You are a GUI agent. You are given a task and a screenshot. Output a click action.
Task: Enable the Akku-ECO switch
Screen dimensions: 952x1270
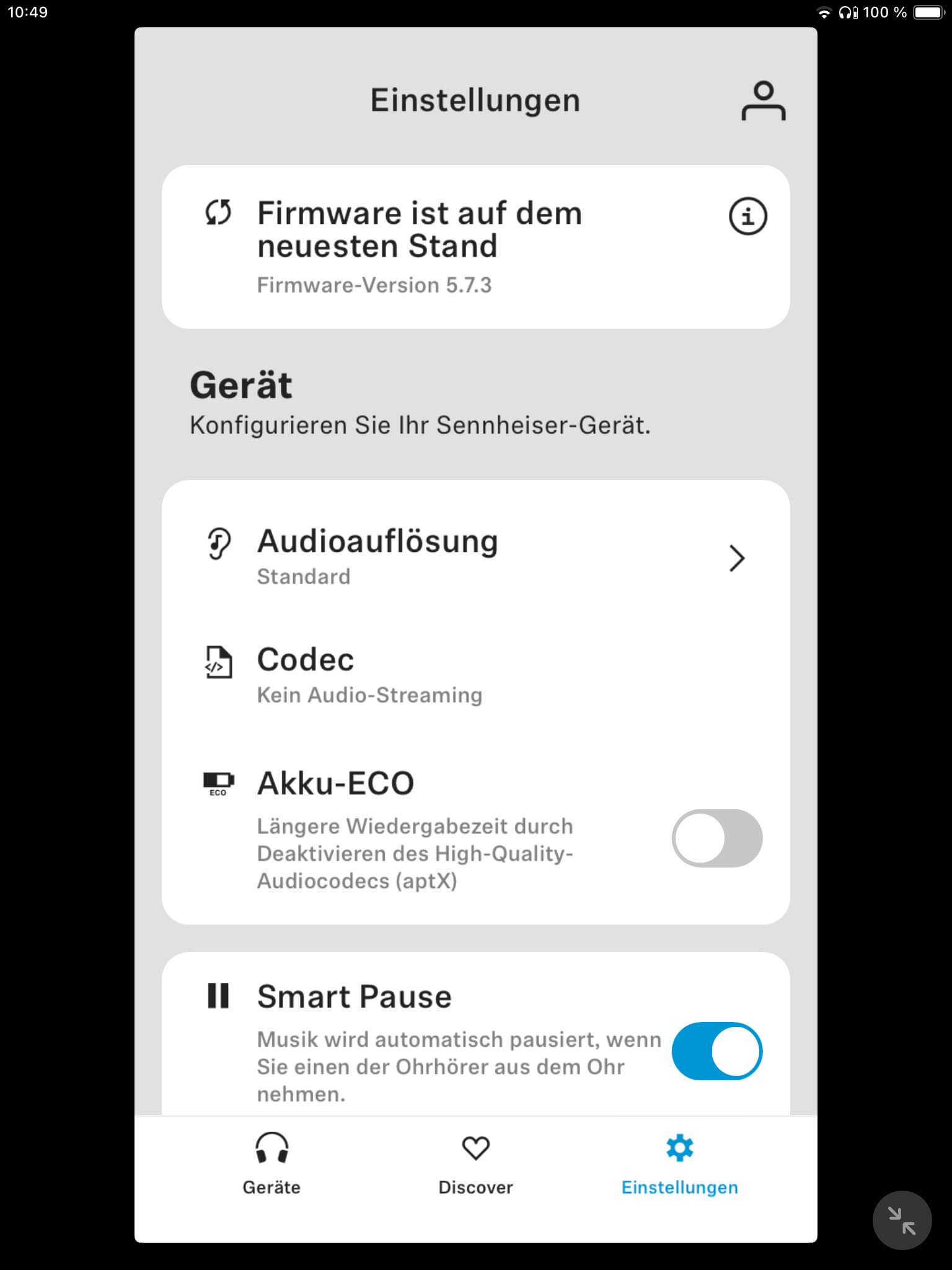[716, 838]
